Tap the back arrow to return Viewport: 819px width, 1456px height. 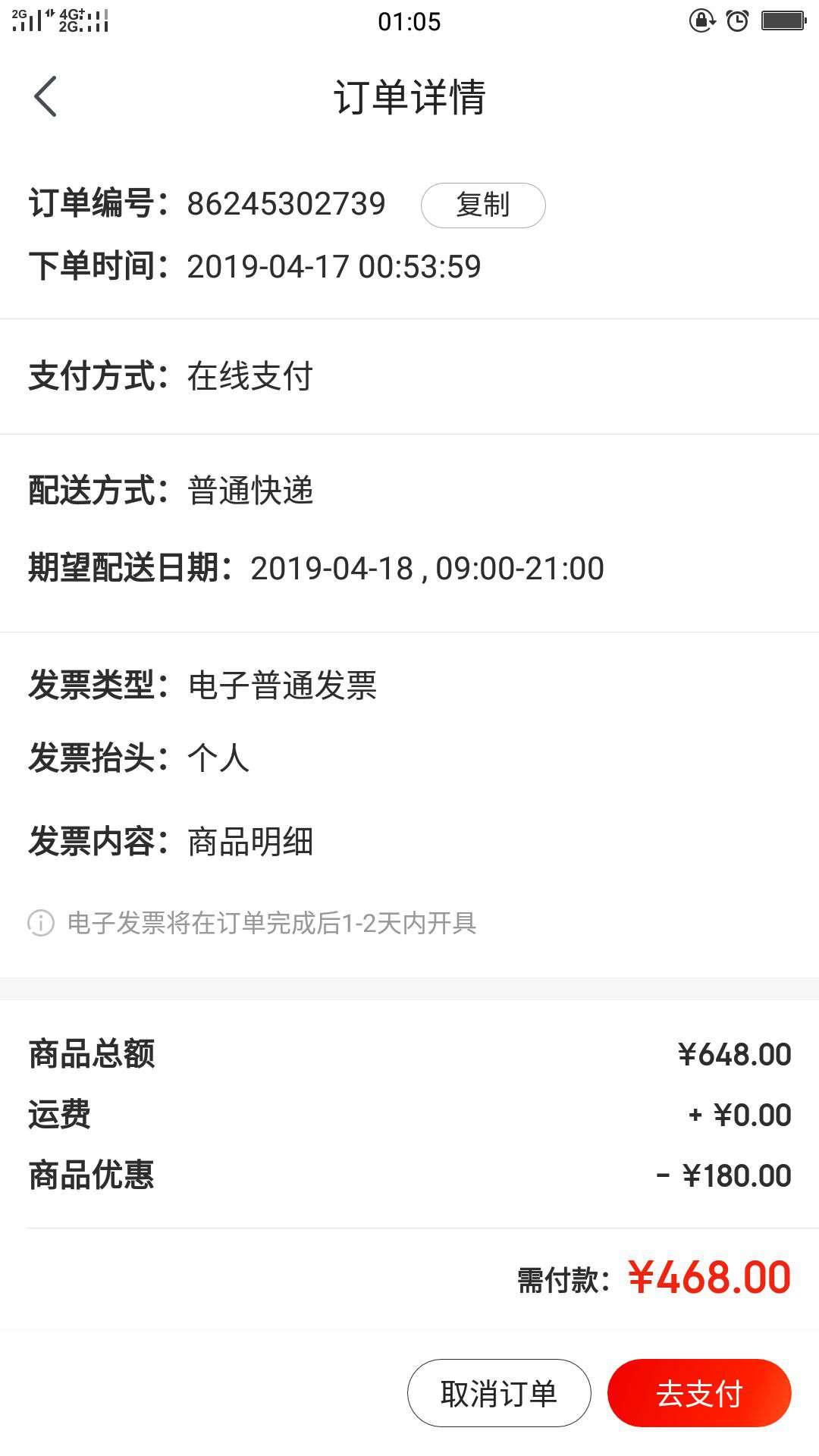click(x=45, y=97)
